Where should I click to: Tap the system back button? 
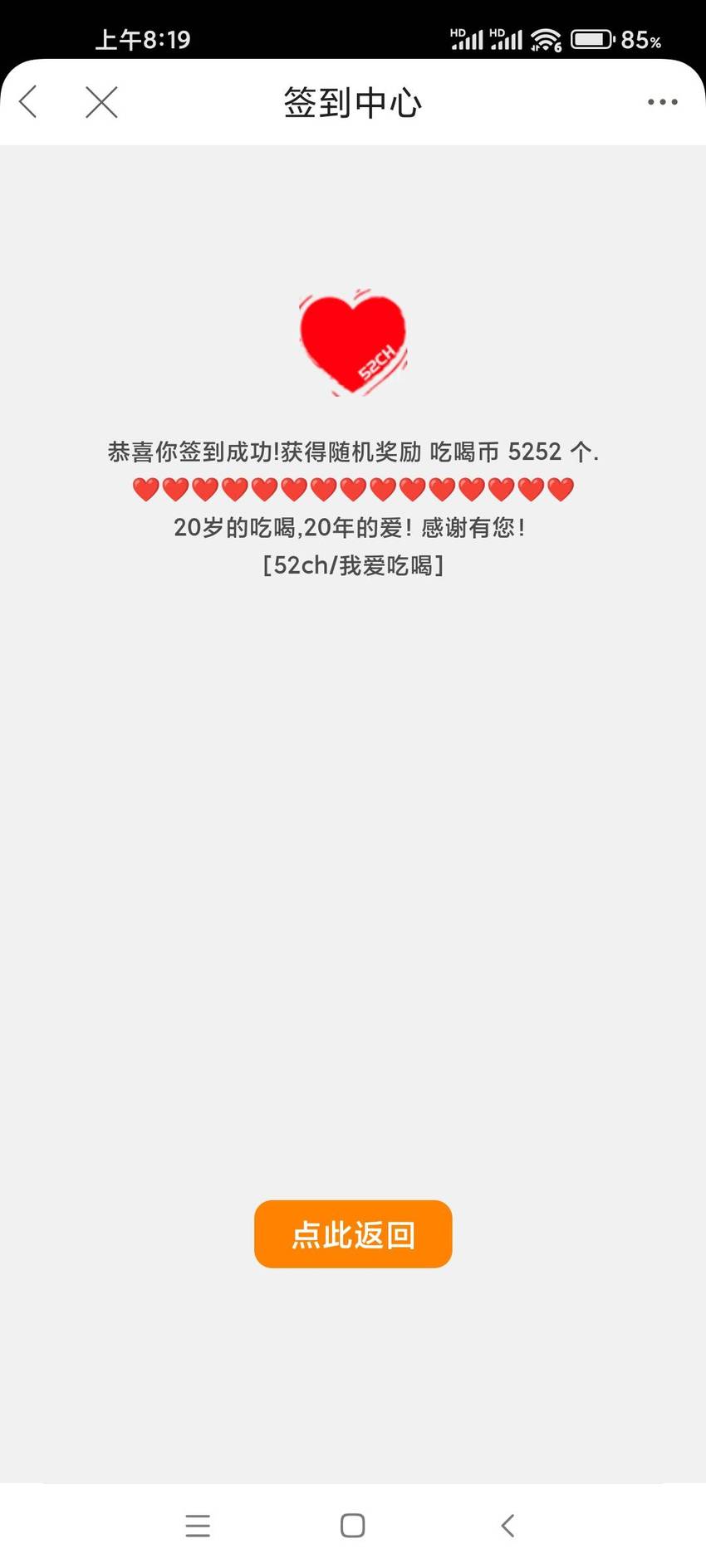[x=507, y=1525]
